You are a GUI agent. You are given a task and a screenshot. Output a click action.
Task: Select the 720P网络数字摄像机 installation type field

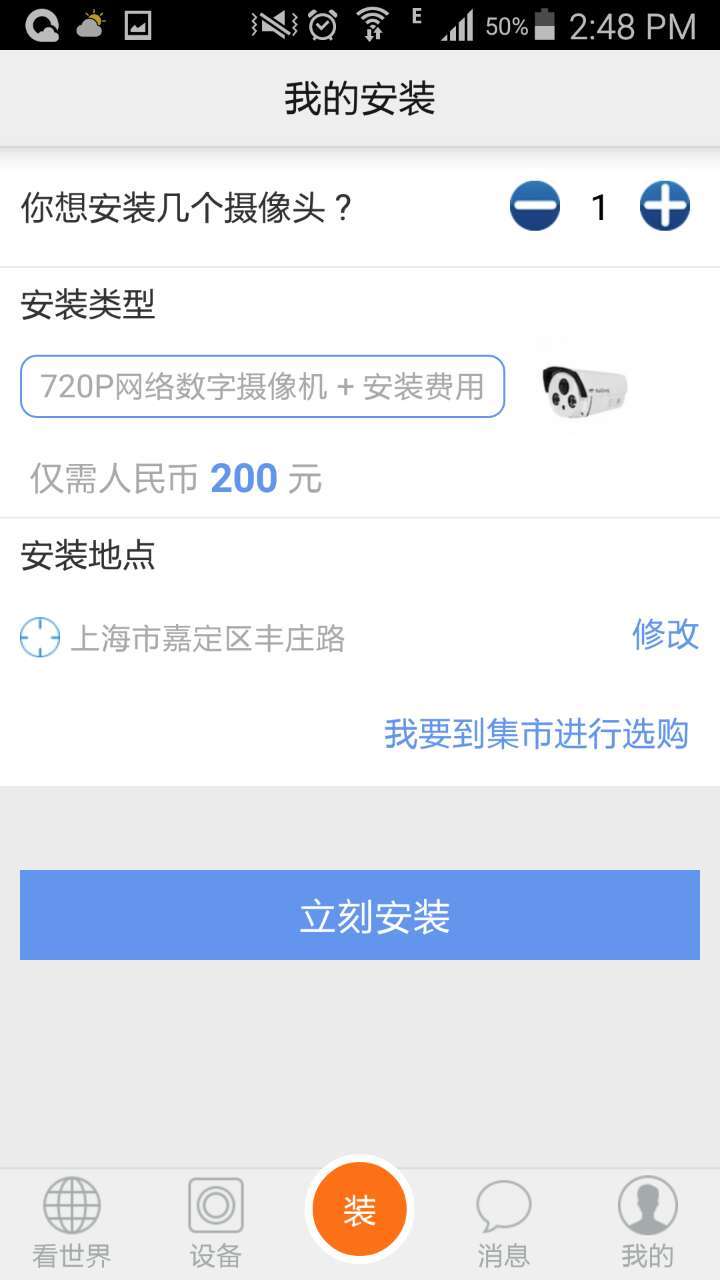click(262, 386)
